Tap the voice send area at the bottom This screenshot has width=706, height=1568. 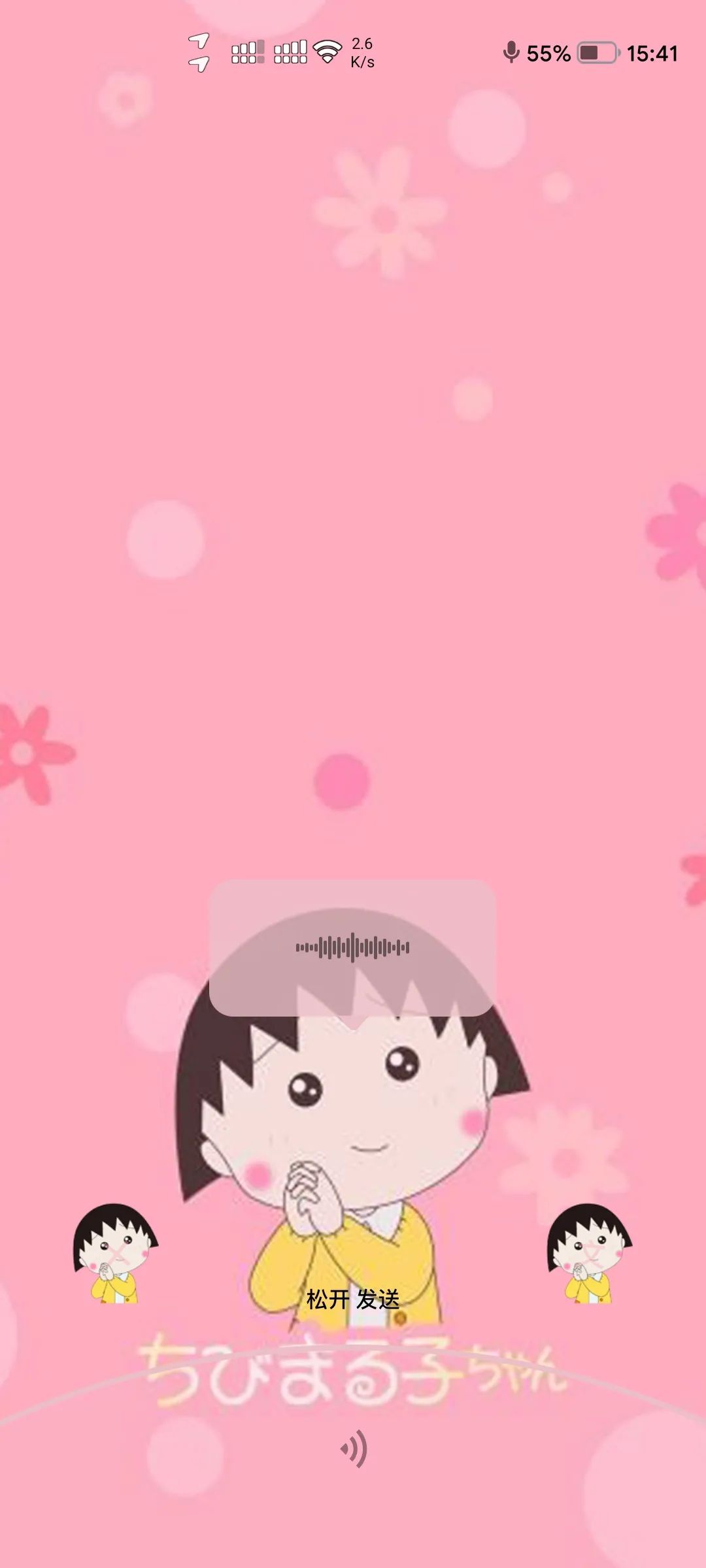click(353, 1450)
